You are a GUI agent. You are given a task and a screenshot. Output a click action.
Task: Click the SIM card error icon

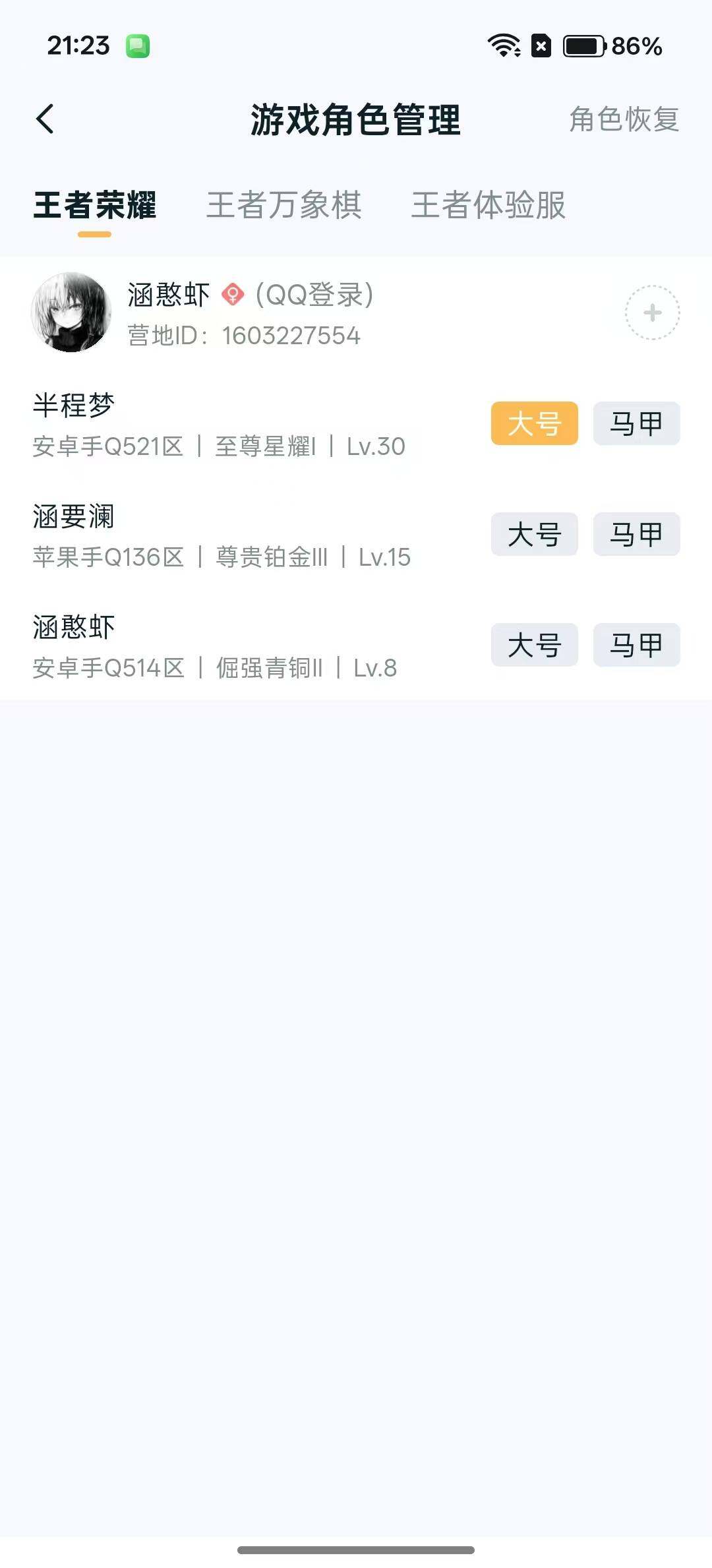pyautogui.click(x=541, y=45)
